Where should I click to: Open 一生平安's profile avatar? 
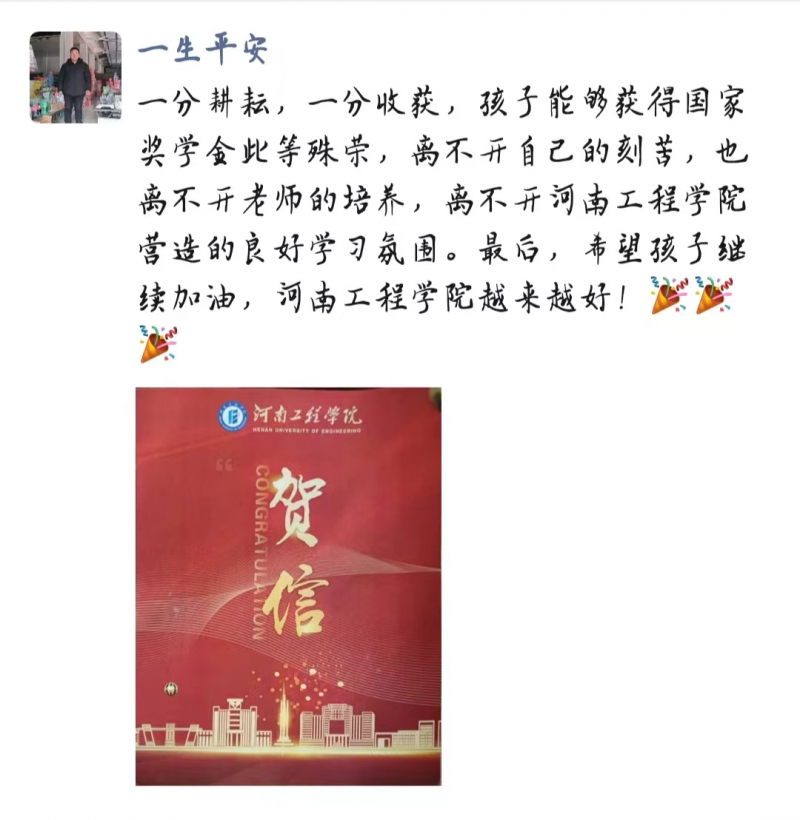point(75,77)
